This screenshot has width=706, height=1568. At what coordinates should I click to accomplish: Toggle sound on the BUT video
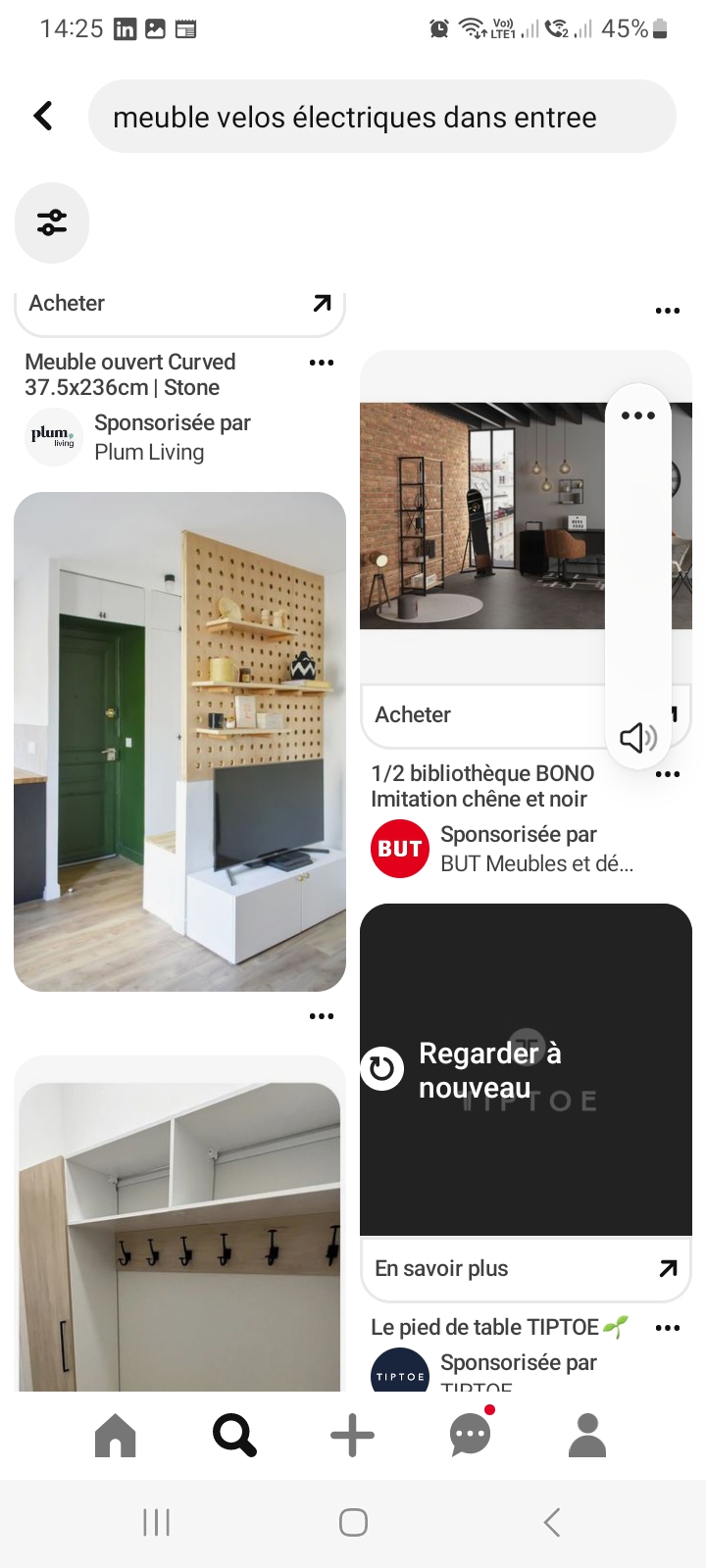coord(638,738)
